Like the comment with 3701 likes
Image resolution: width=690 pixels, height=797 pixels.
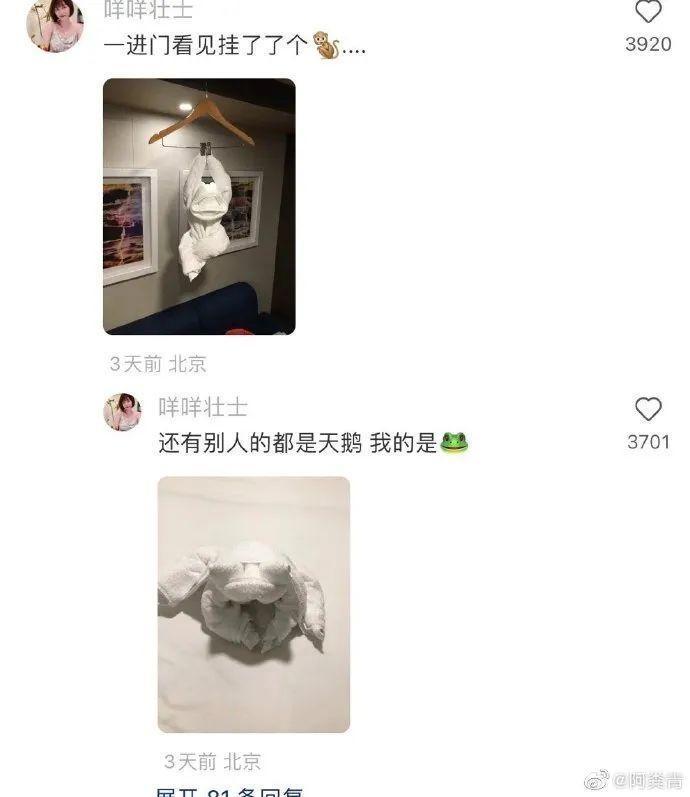click(648, 409)
